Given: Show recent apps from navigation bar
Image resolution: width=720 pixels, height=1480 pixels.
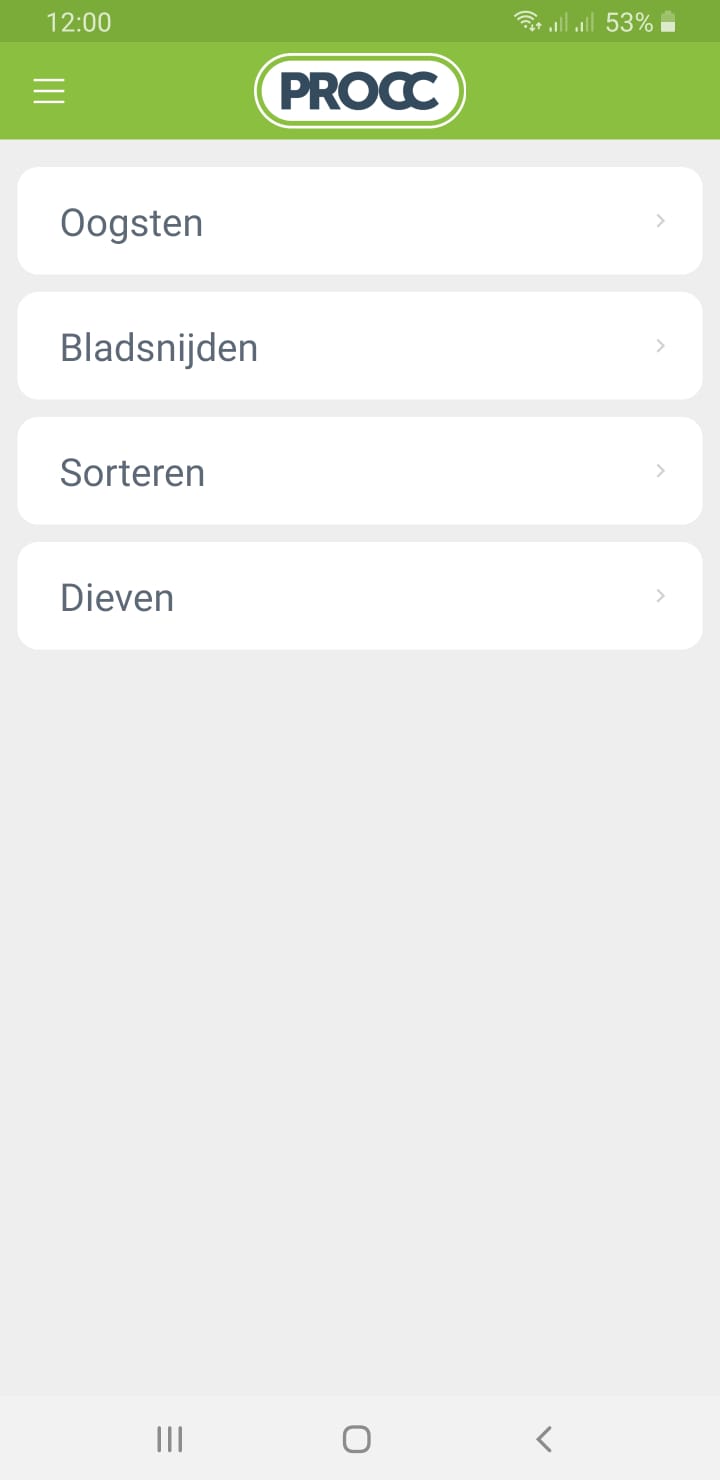Looking at the screenshot, I should (170, 1439).
